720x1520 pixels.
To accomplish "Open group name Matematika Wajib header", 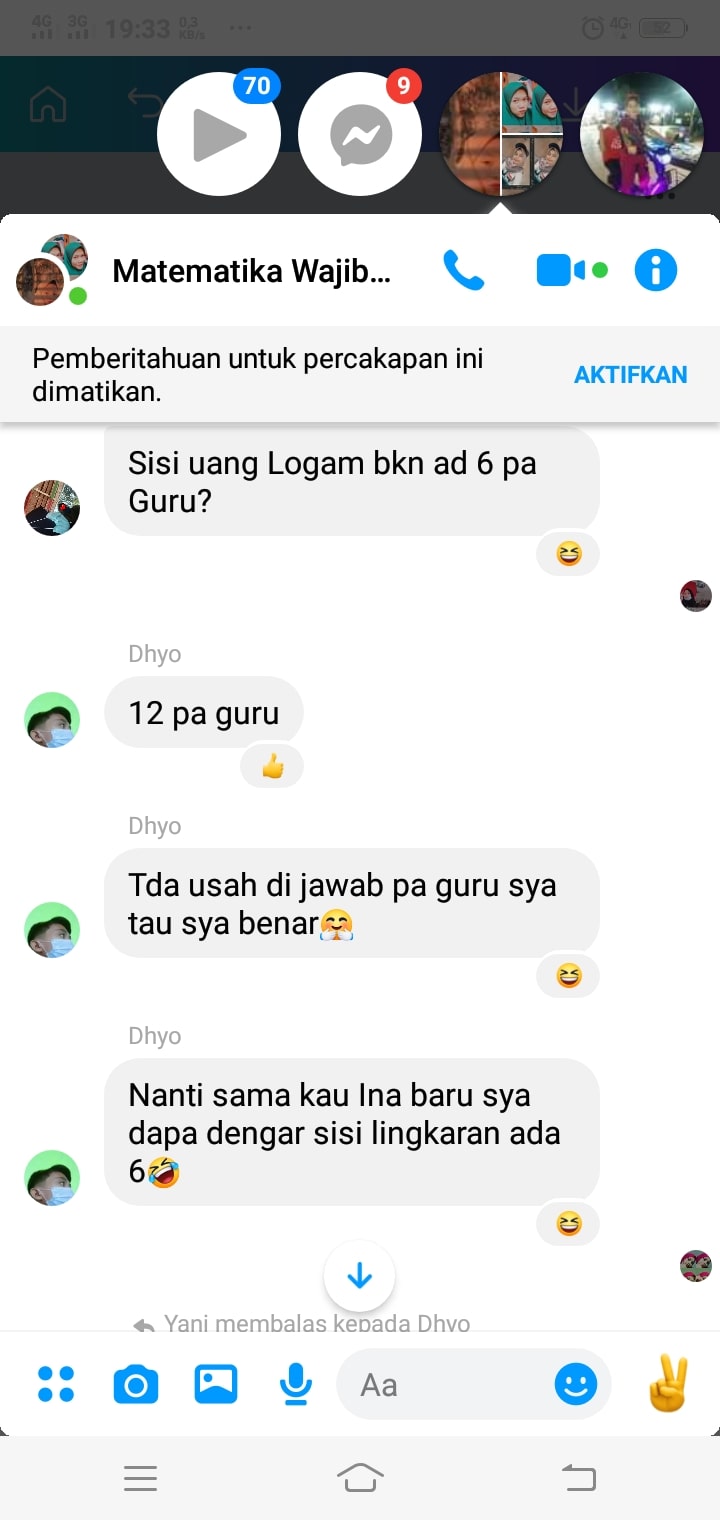I will tap(250, 270).
